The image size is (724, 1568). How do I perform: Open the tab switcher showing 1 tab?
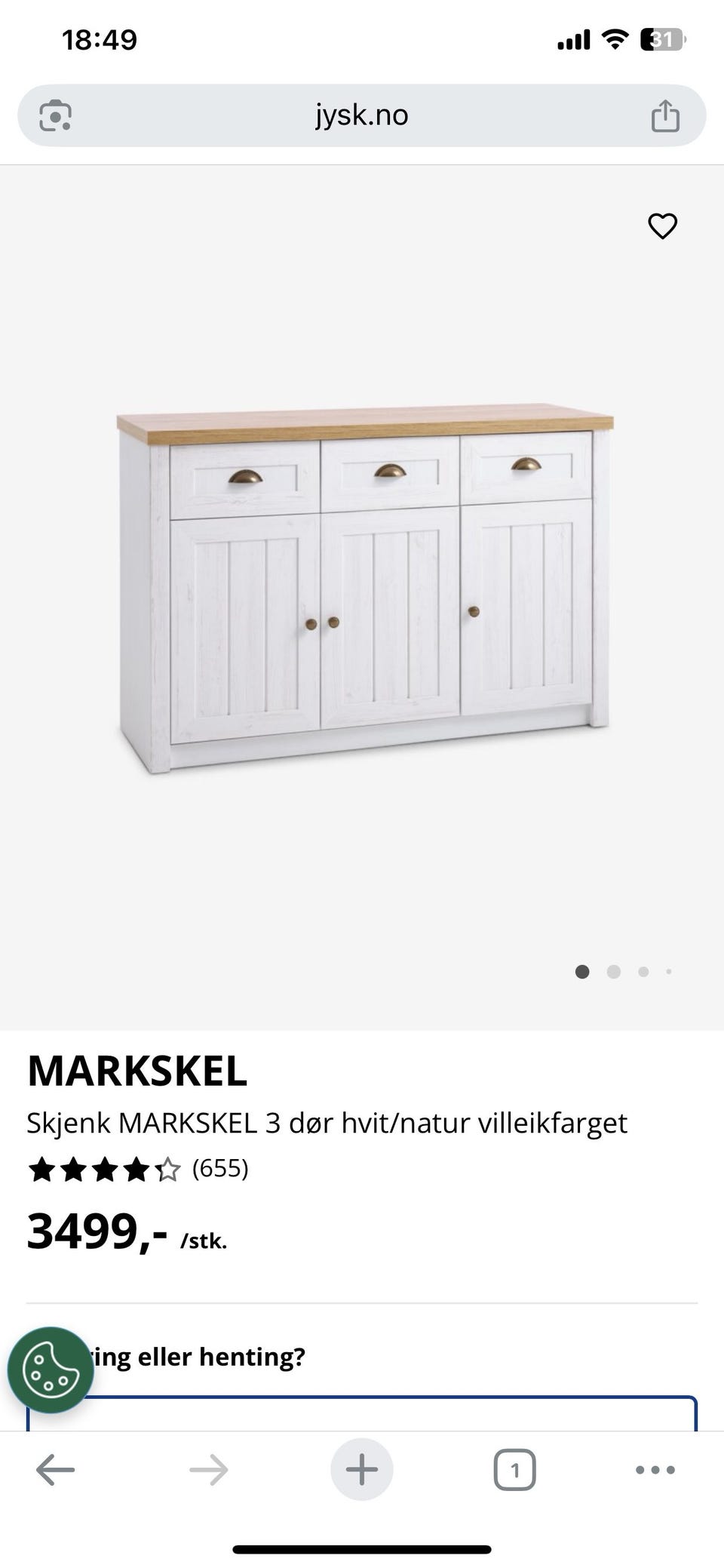tap(515, 1468)
